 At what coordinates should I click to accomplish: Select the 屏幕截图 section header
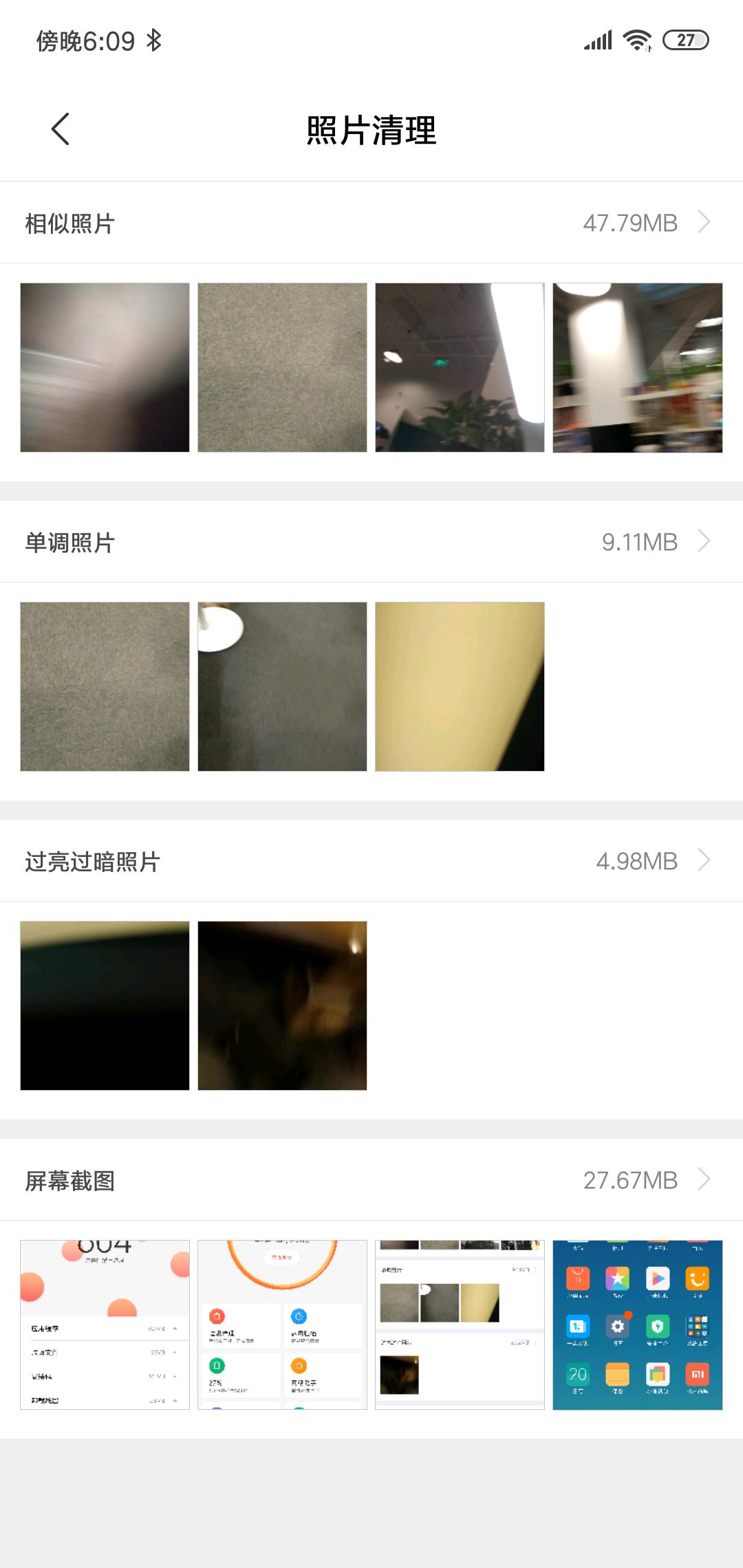[x=69, y=1179]
